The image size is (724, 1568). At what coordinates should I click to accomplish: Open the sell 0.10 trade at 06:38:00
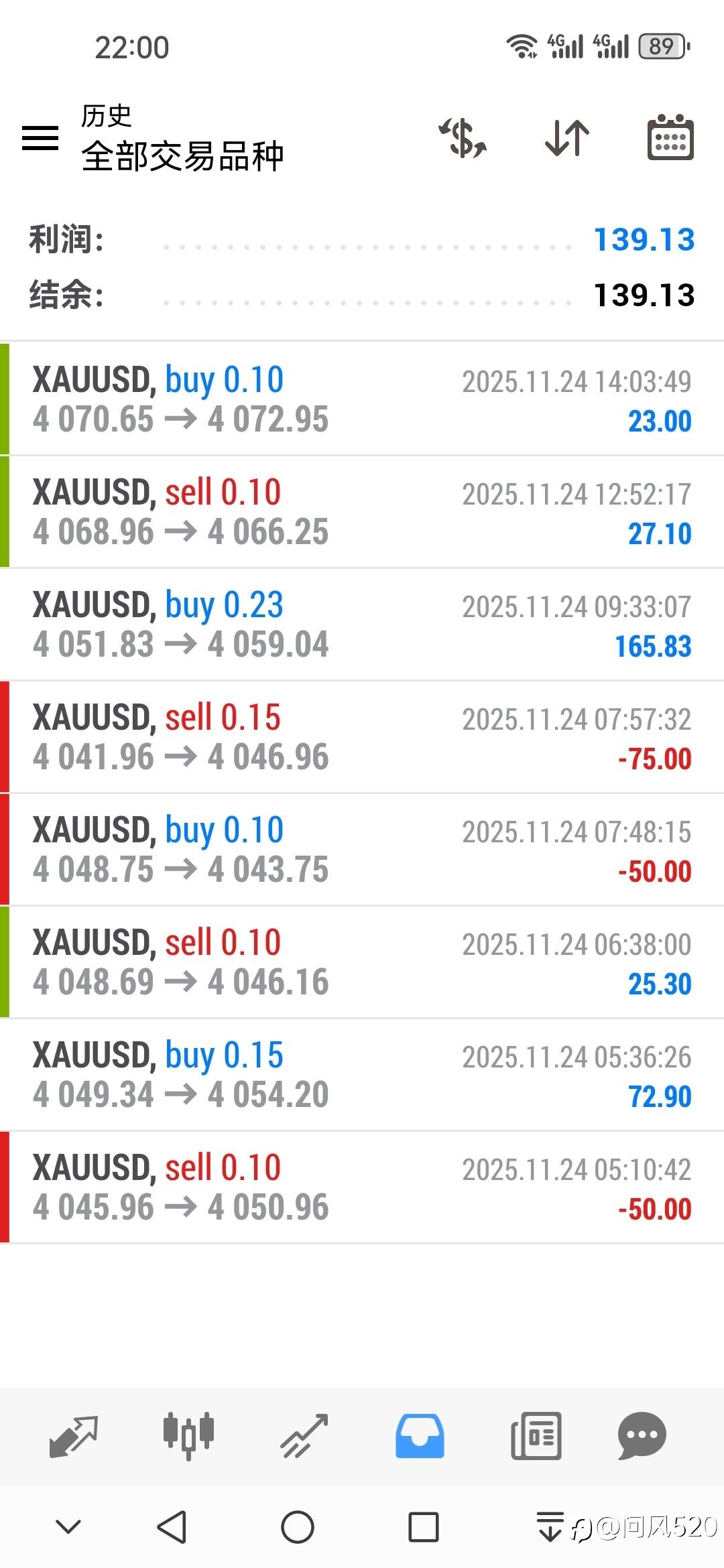tap(362, 962)
